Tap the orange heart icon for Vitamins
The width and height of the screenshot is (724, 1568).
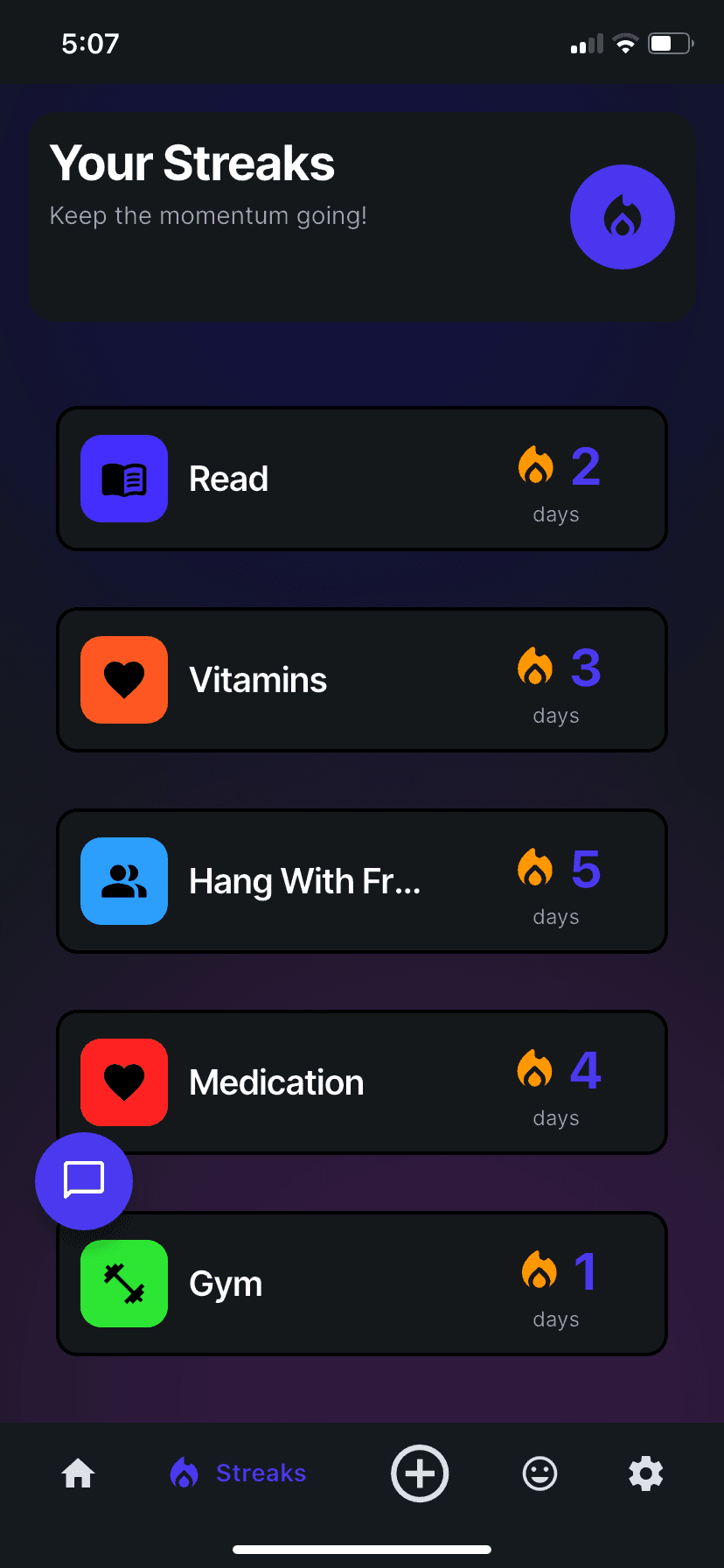click(x=123, y=680)
